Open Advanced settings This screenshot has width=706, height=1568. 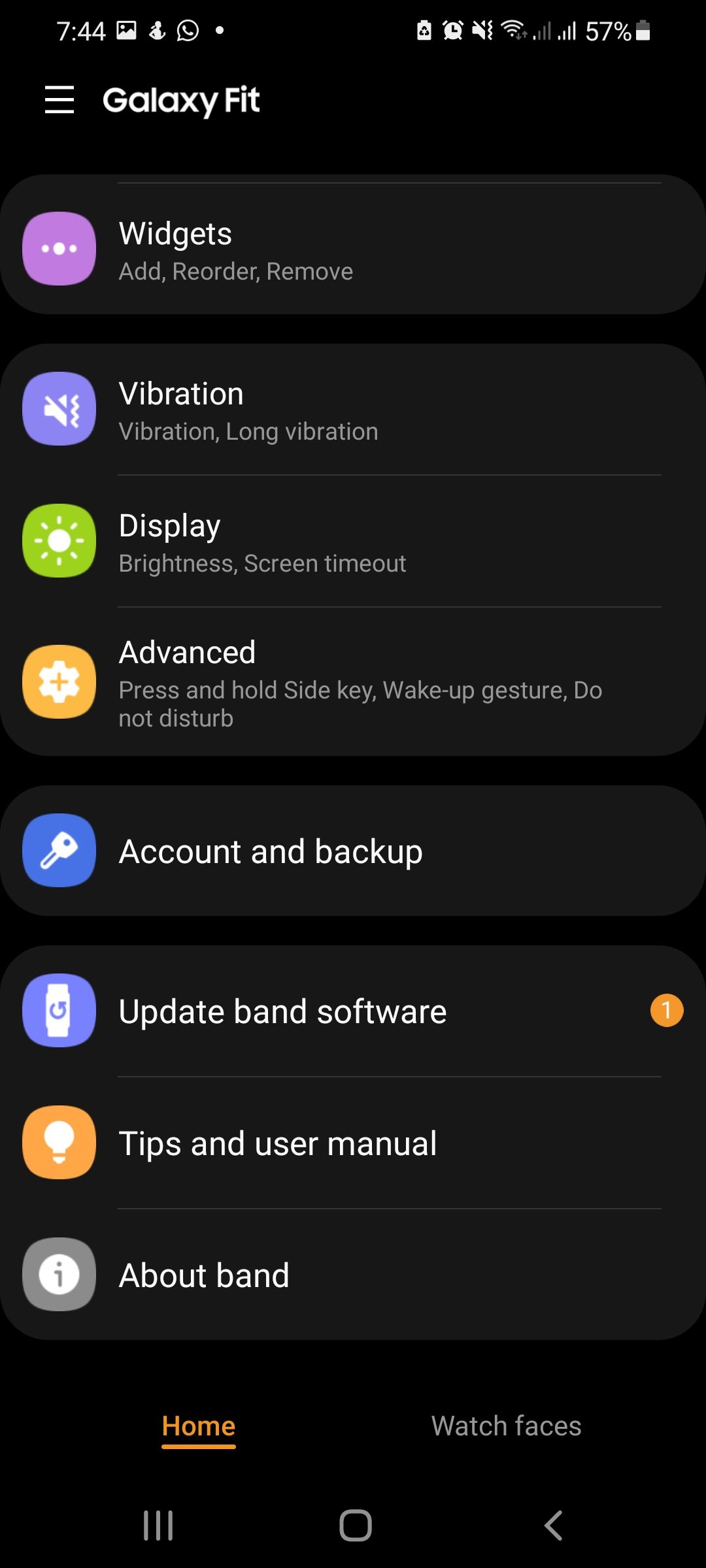(353, 681)
